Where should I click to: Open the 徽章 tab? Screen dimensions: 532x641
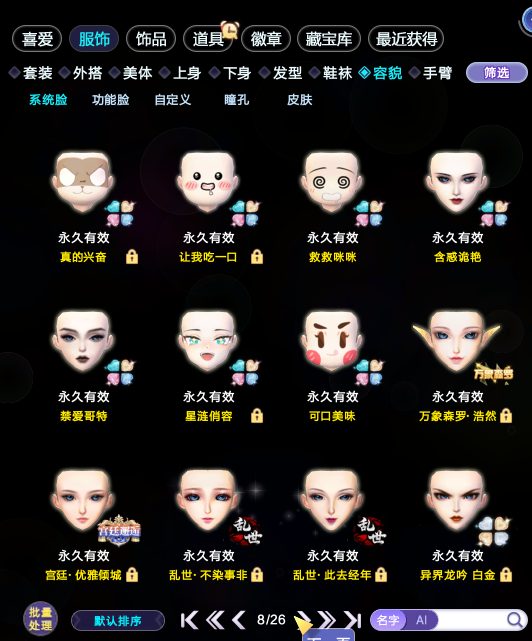(266, 39)
